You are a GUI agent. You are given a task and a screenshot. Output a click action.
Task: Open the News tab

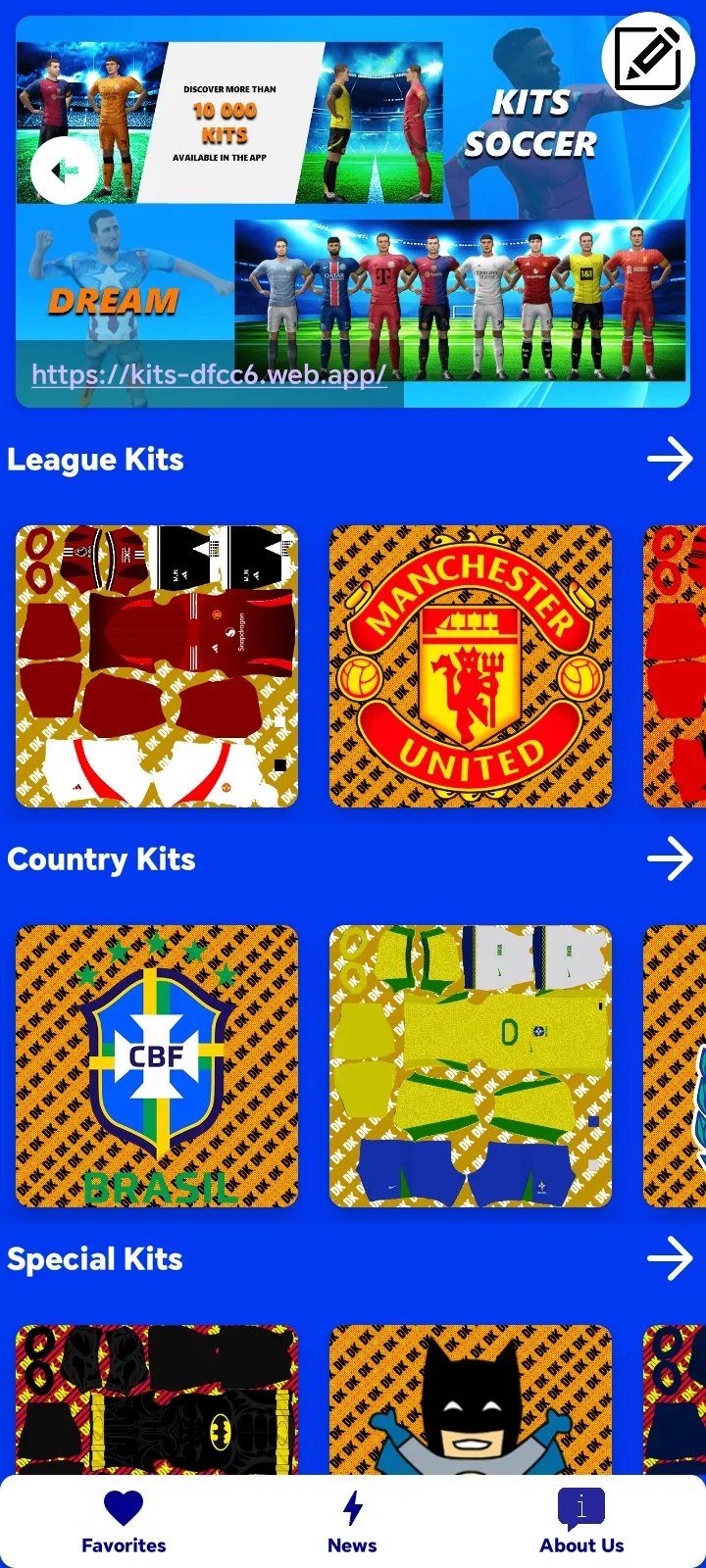click(352, 1522)
